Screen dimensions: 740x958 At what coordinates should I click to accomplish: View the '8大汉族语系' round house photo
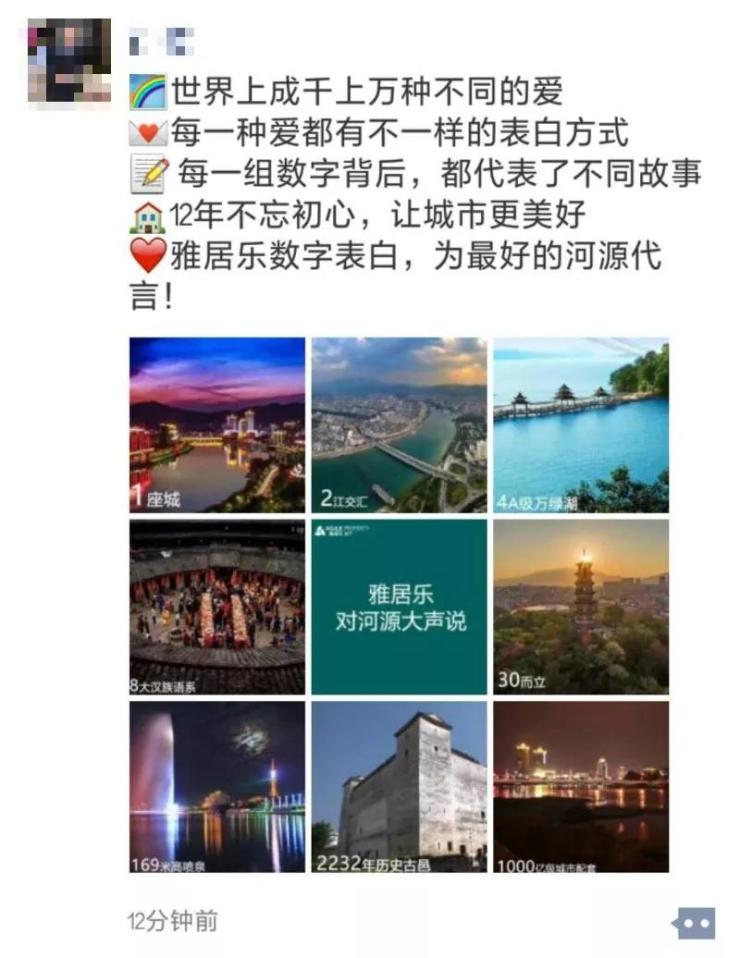[217, 606]
